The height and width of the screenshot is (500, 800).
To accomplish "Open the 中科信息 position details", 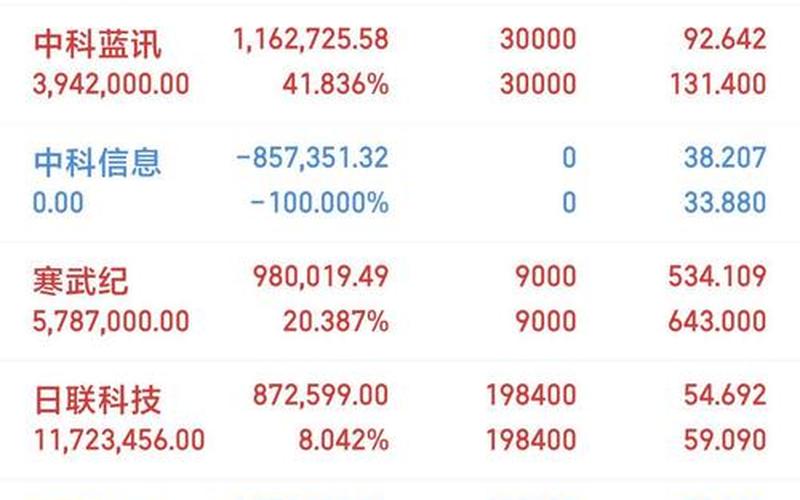I will point(98,160).
